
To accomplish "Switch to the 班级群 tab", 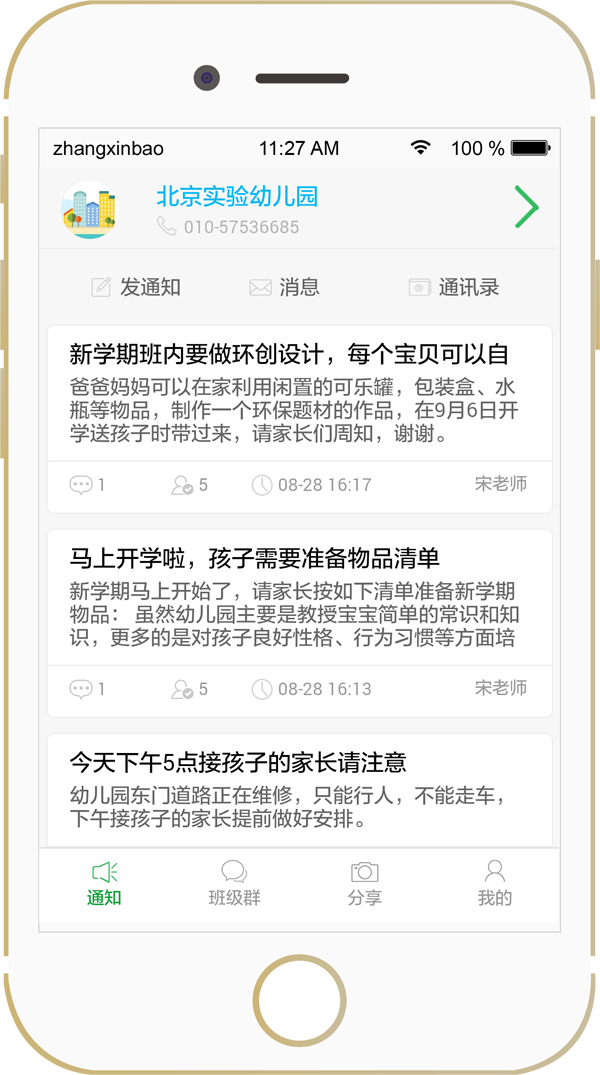I will tap(234, 884).
